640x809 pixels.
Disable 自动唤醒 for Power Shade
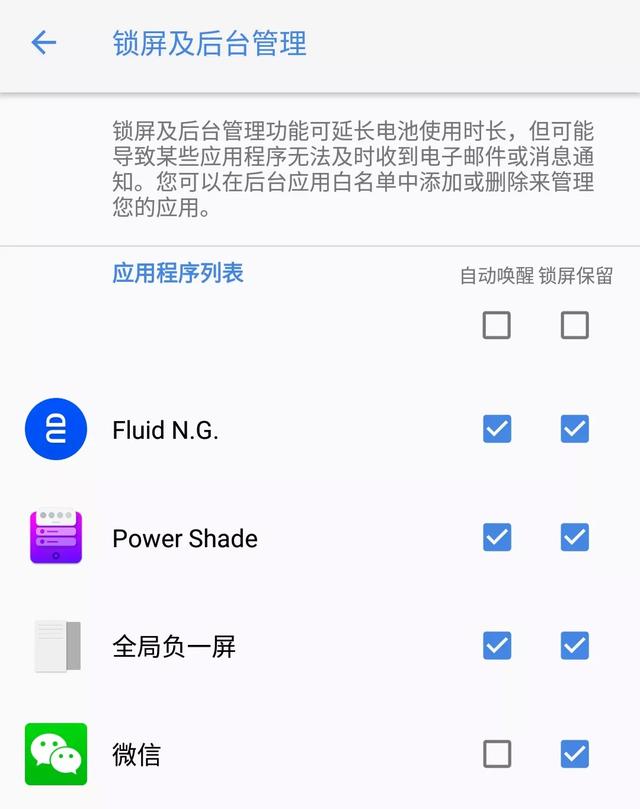(x=497, y=537)
